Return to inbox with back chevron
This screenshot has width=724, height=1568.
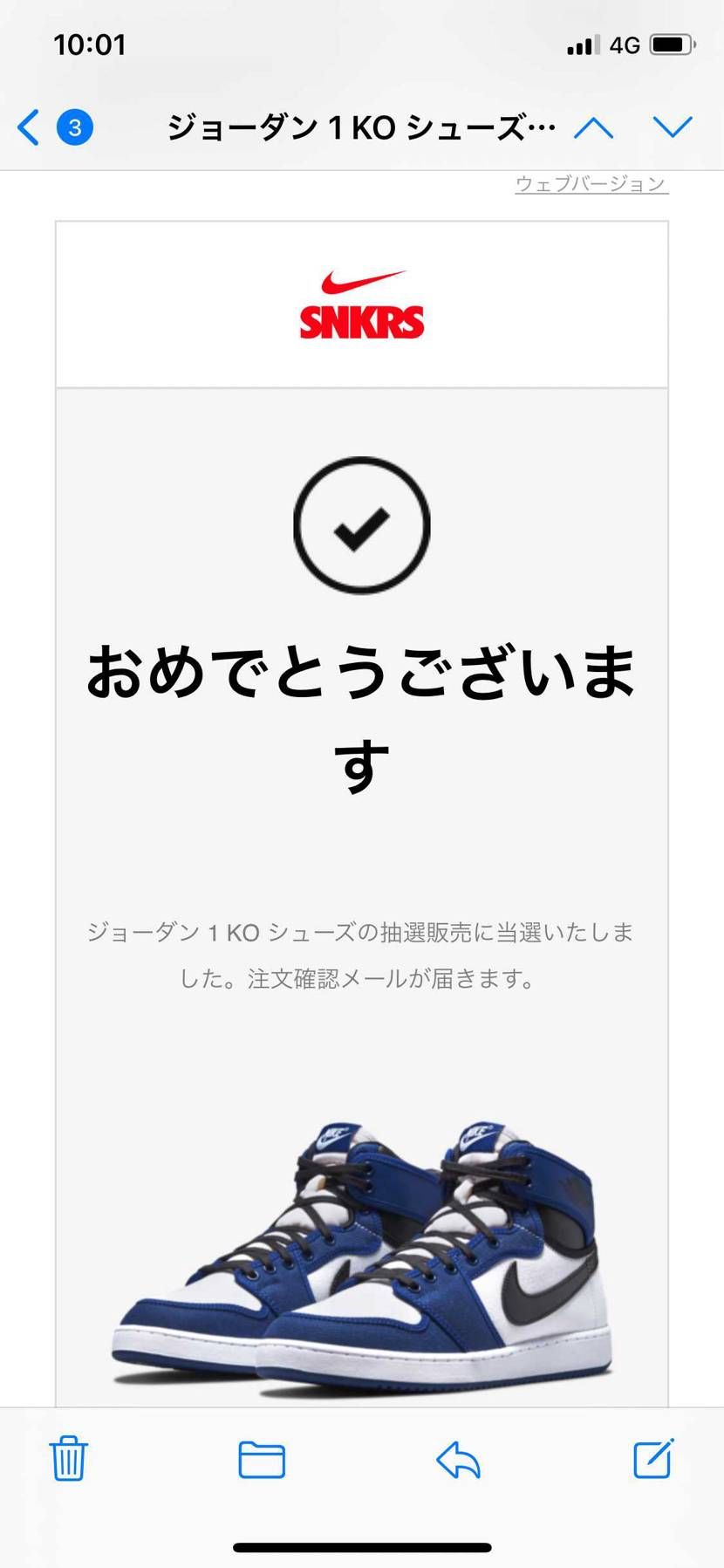[x=27, y=127]
